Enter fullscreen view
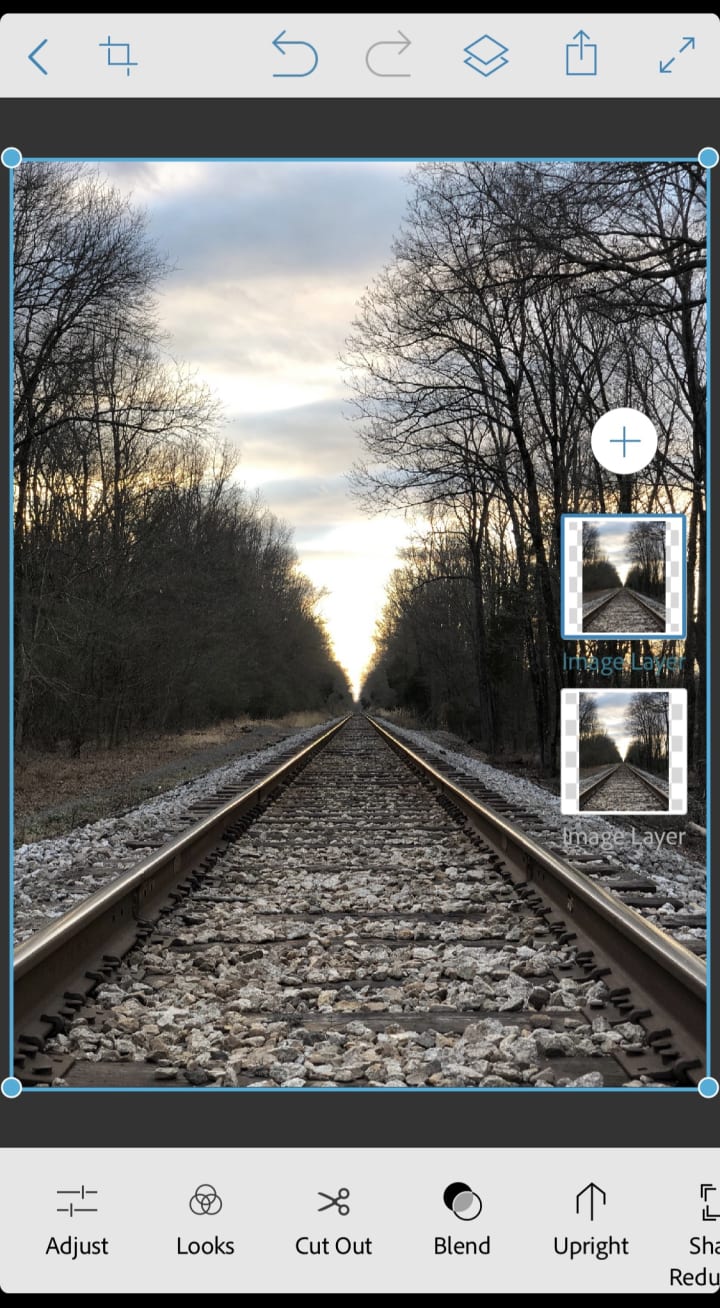Screen dimensions: 720x1308 click(x=677, y=55)
